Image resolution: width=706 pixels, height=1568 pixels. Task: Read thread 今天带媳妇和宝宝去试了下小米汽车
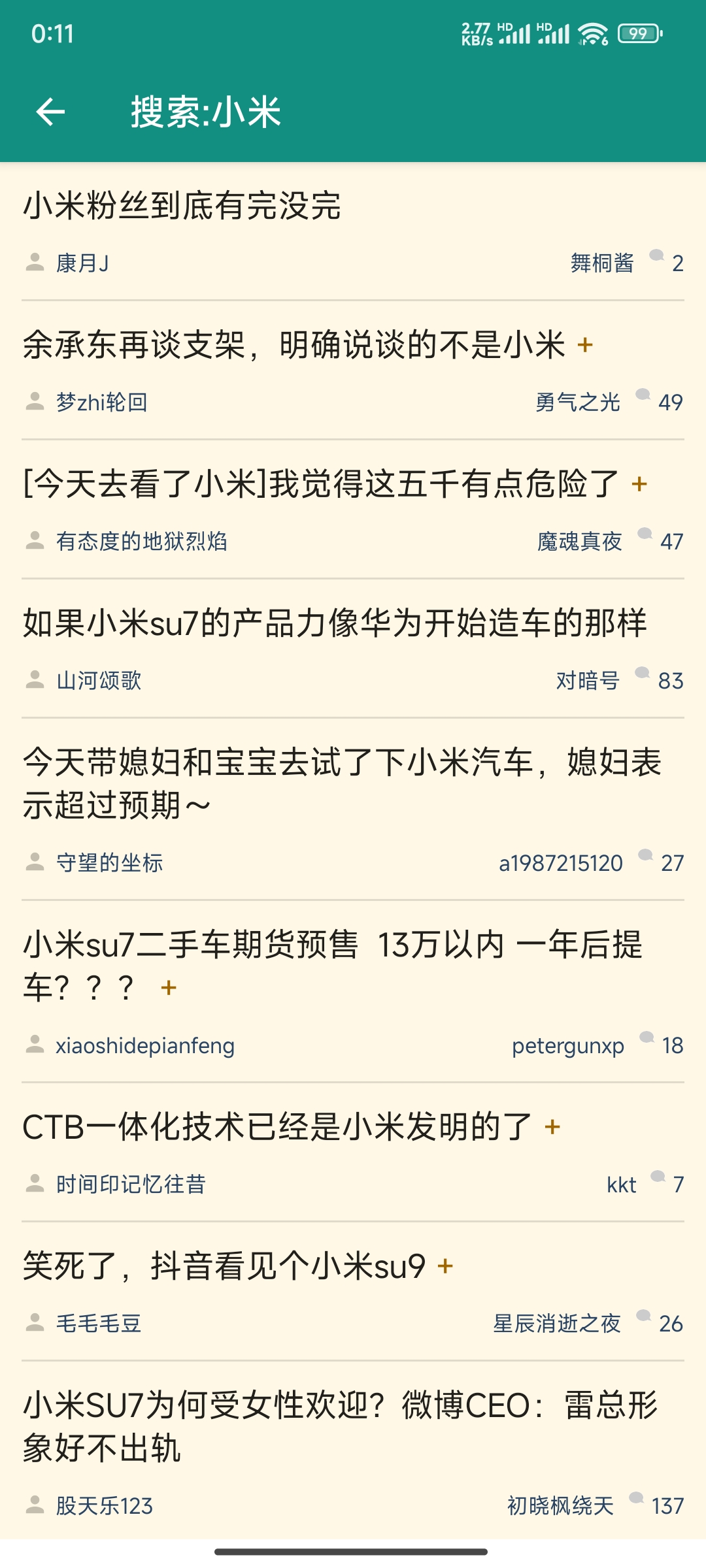tap(341, 783)
